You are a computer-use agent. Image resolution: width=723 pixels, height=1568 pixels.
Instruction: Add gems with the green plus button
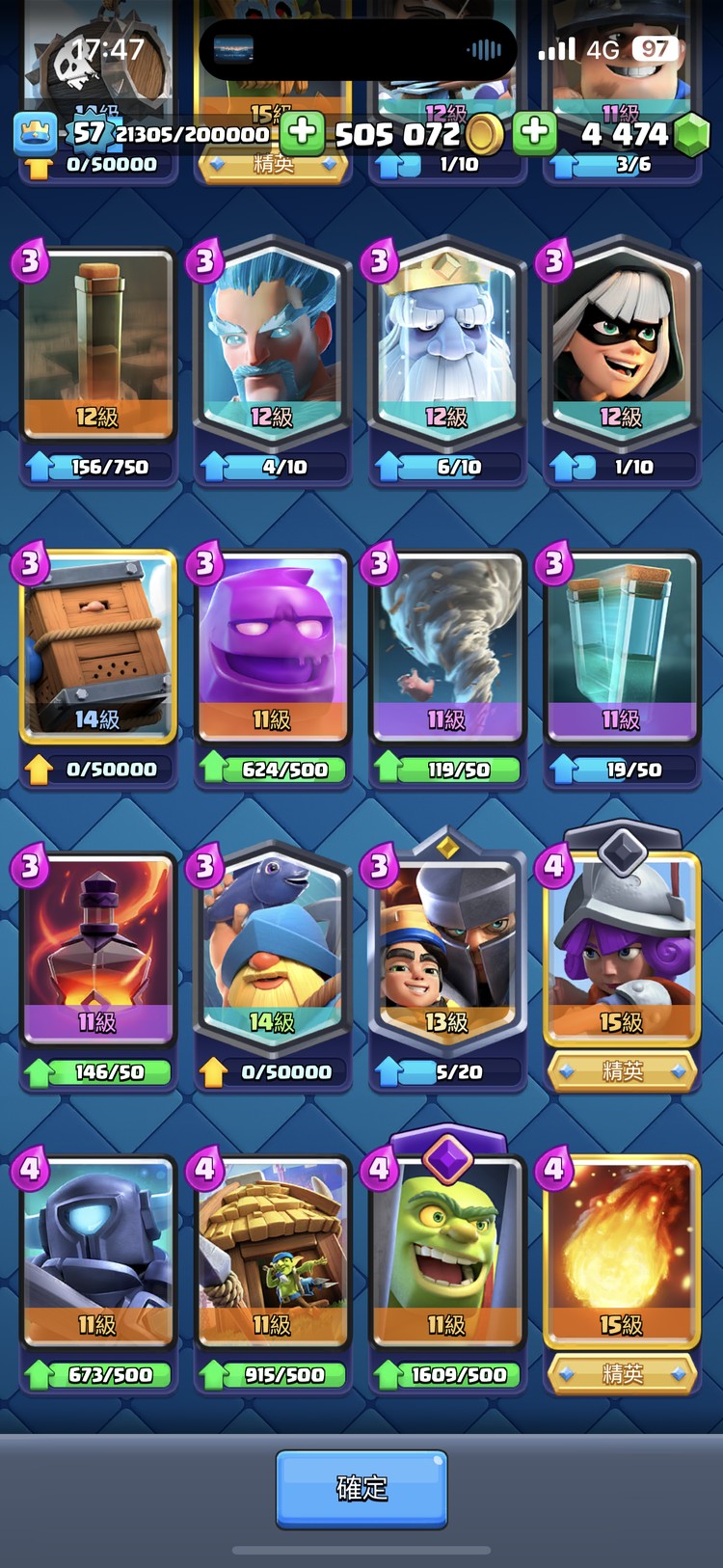pyautogui.click(x=535, y=132)
